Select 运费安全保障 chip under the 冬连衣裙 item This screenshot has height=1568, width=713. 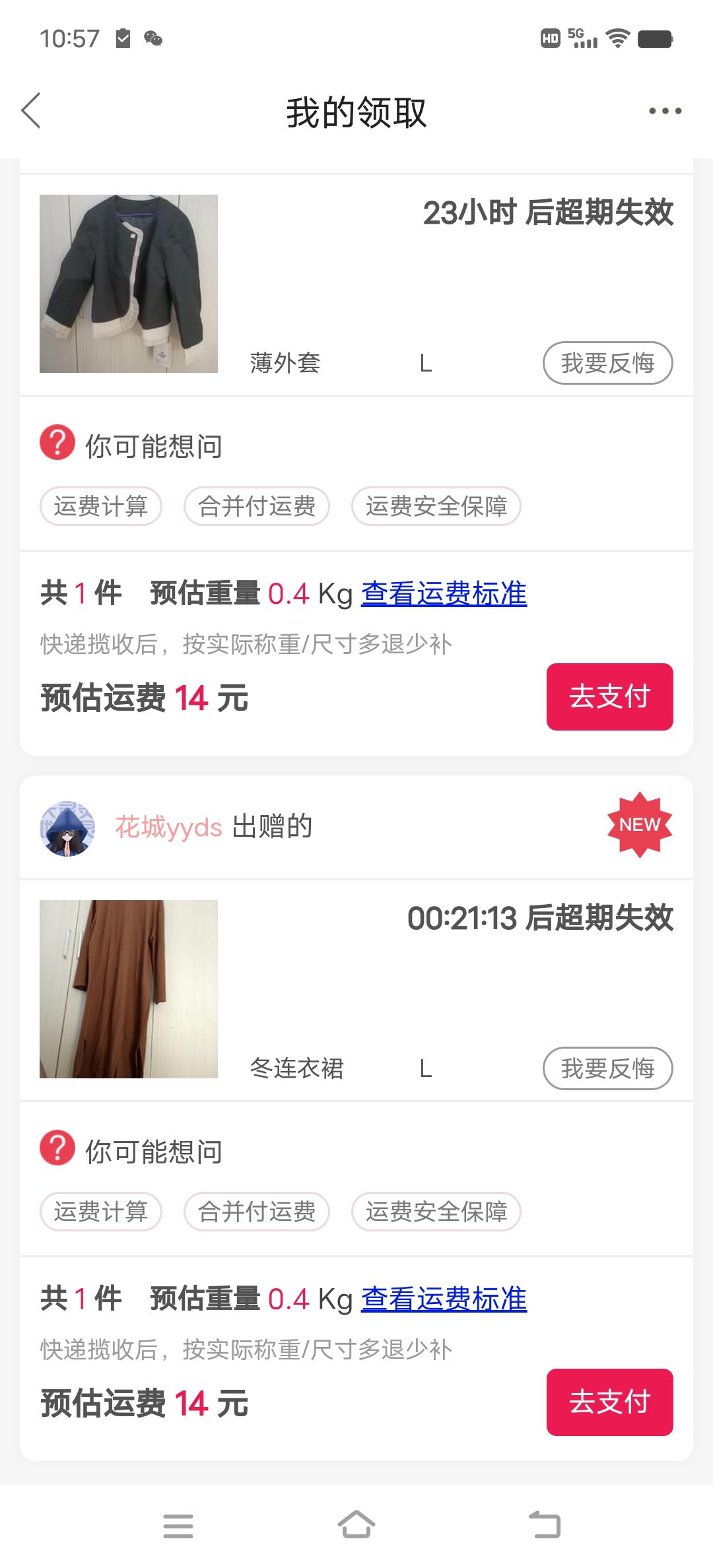point(436,1212)
